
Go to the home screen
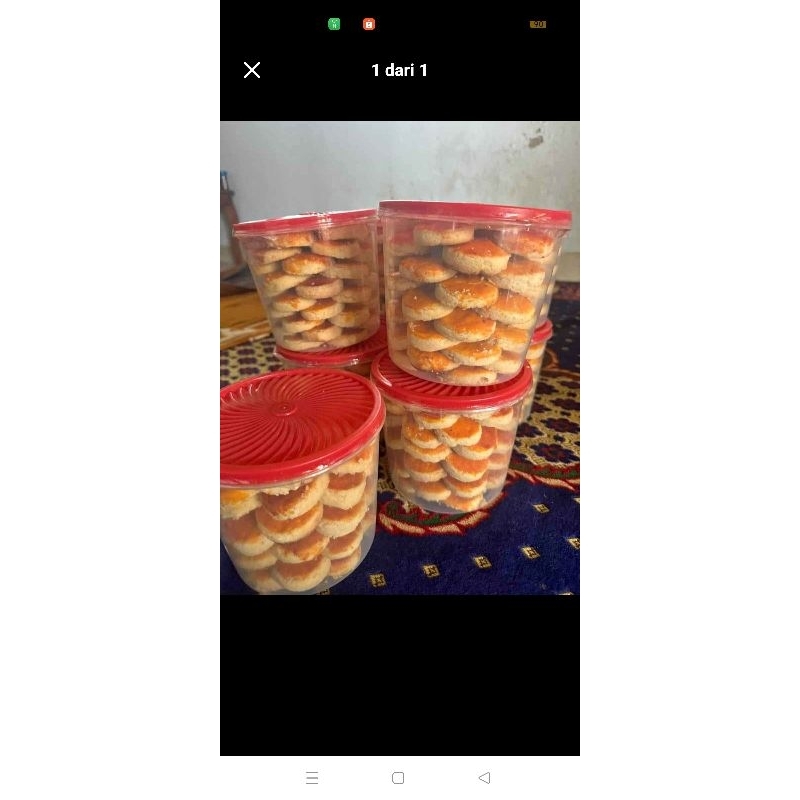click(398, 778)
